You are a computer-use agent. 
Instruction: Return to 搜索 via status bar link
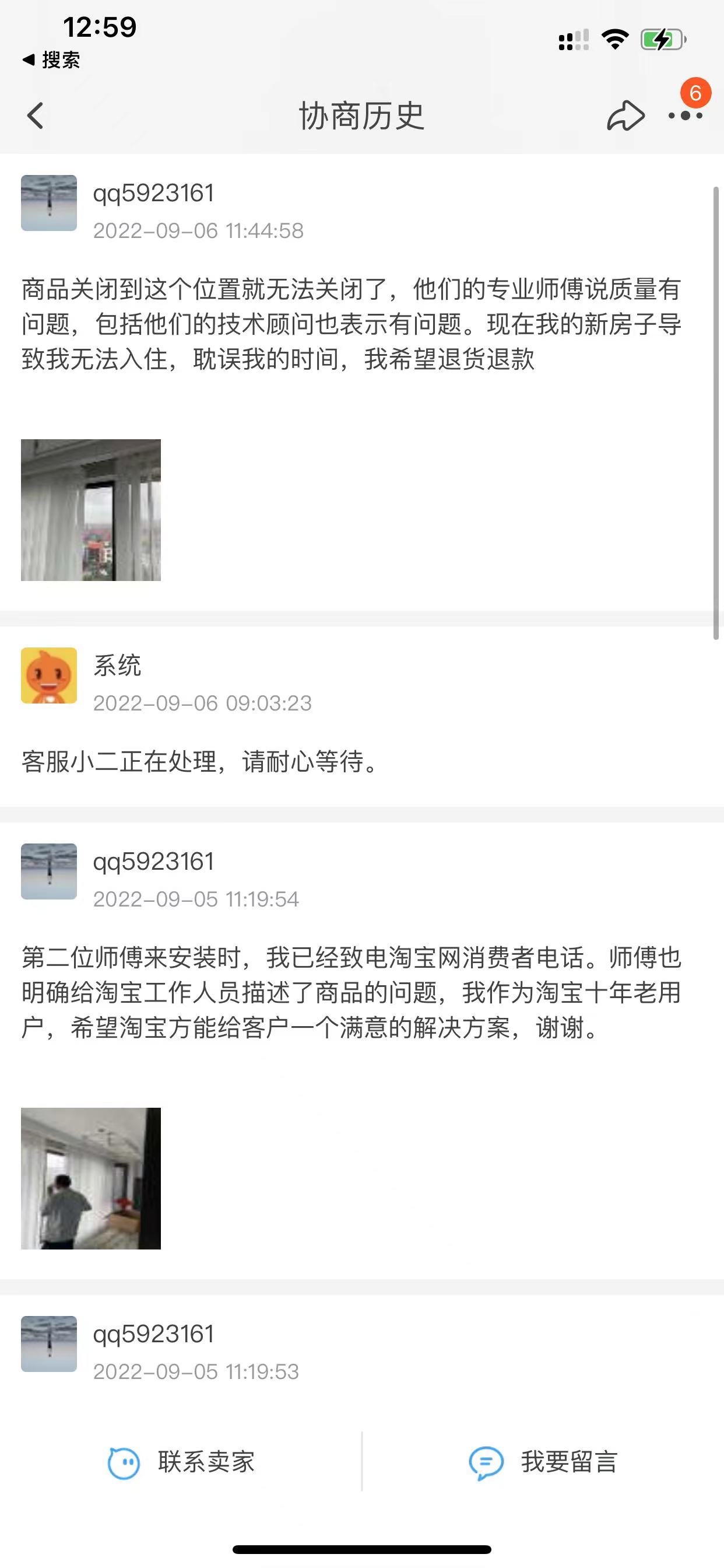pyautogui.click(x=52, y=60)
